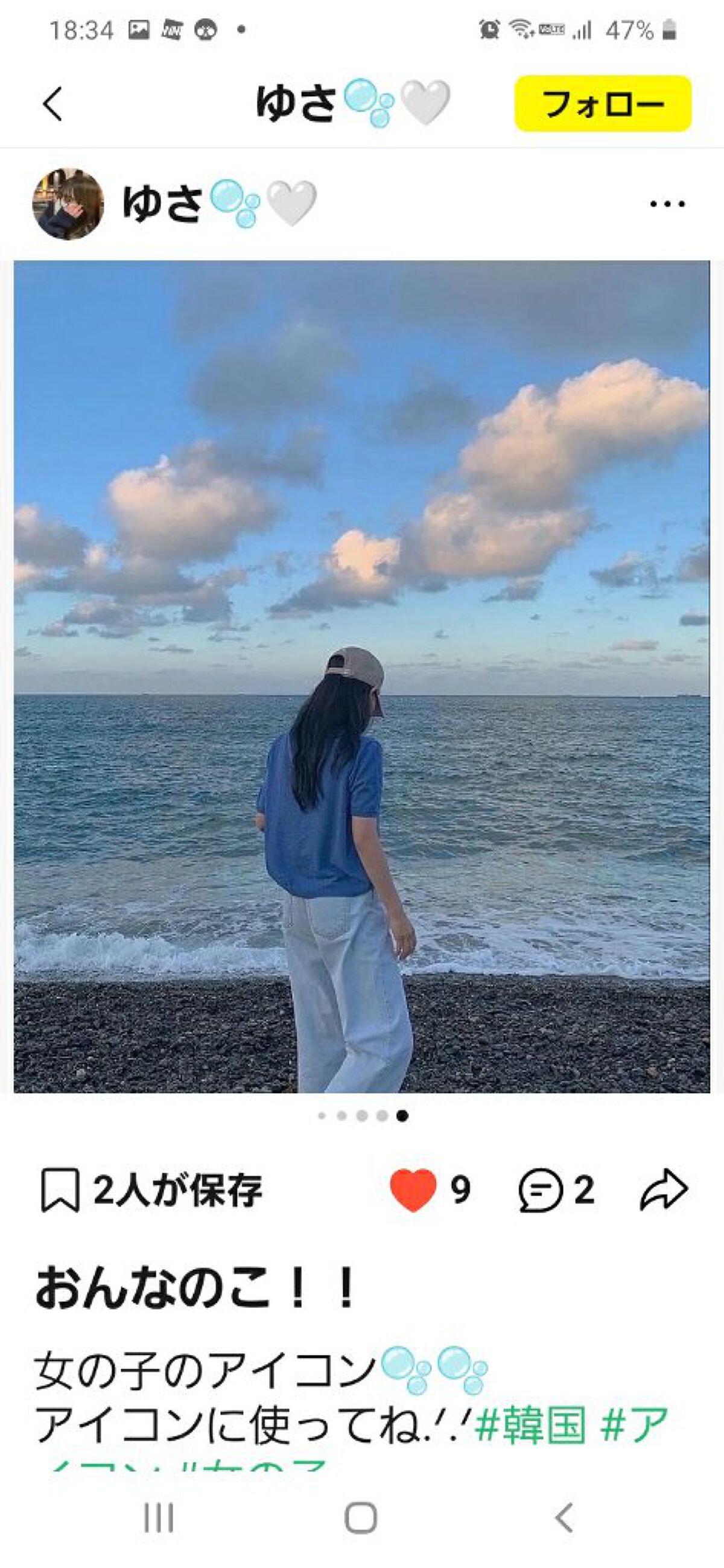Image resolution: width=724 pixels, height=1568 pixels.
Task: Tap the back arrow to exit the post
Action: click(x=52, y=103)
